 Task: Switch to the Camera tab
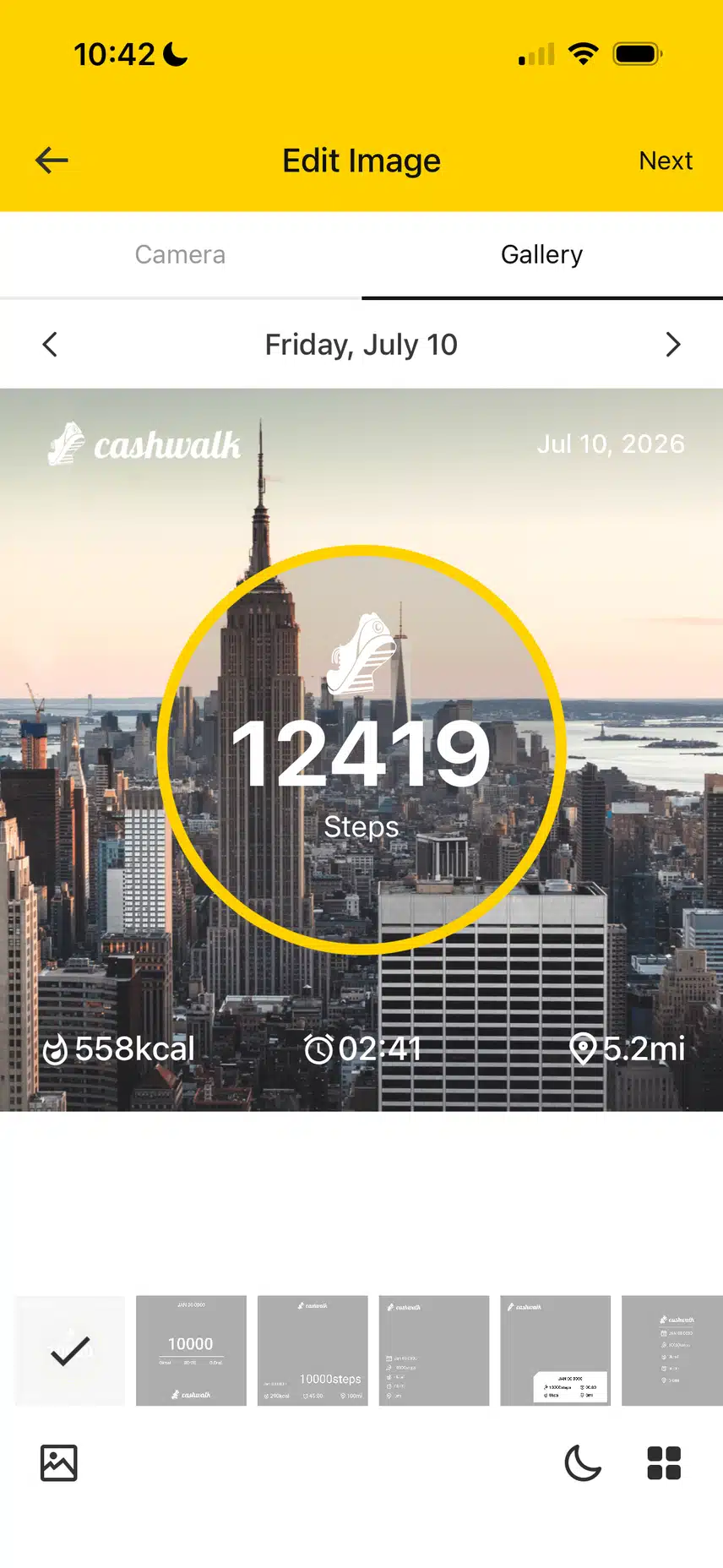point(180,254)
